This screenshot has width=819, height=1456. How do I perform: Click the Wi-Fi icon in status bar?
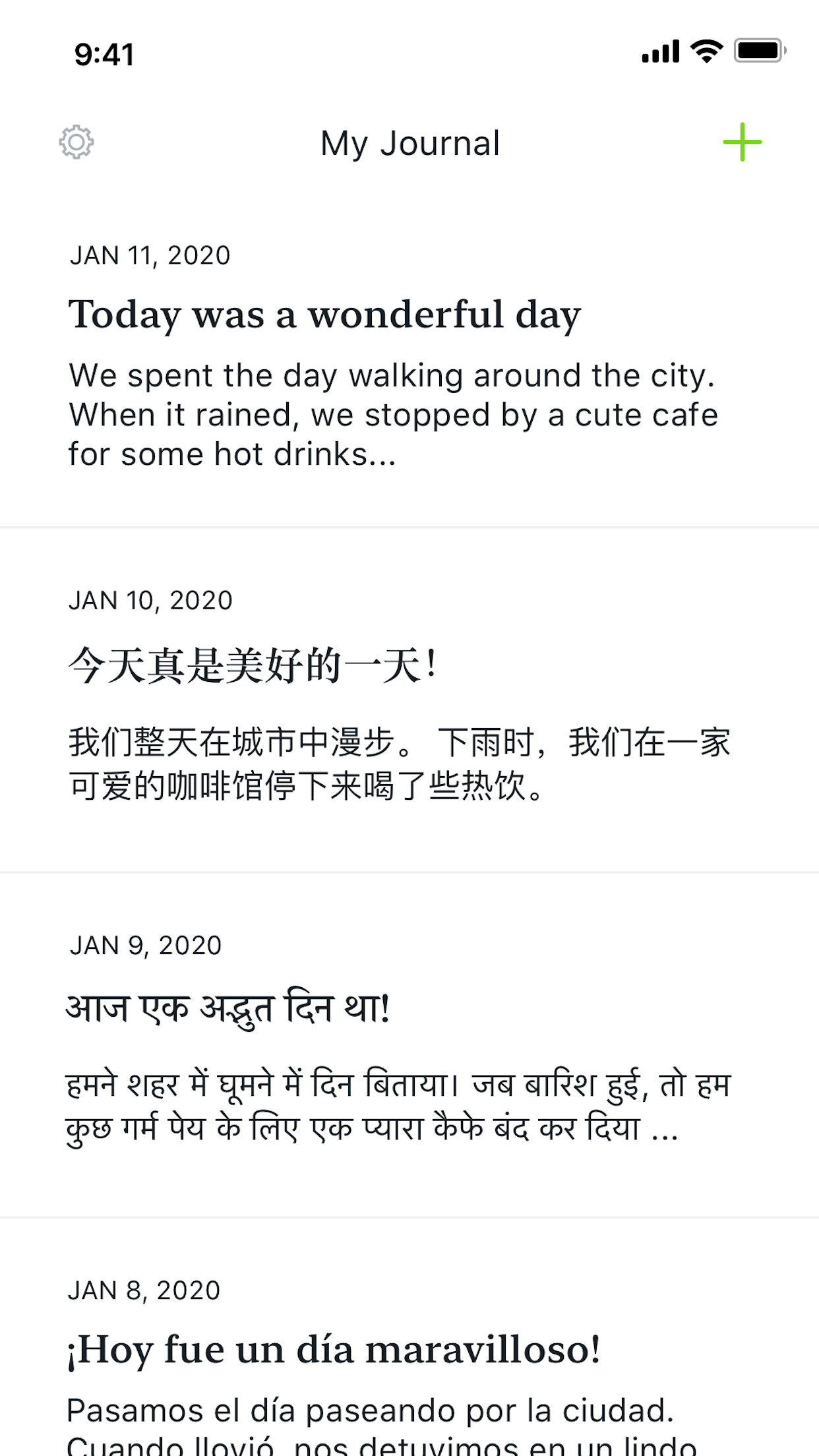706,51
